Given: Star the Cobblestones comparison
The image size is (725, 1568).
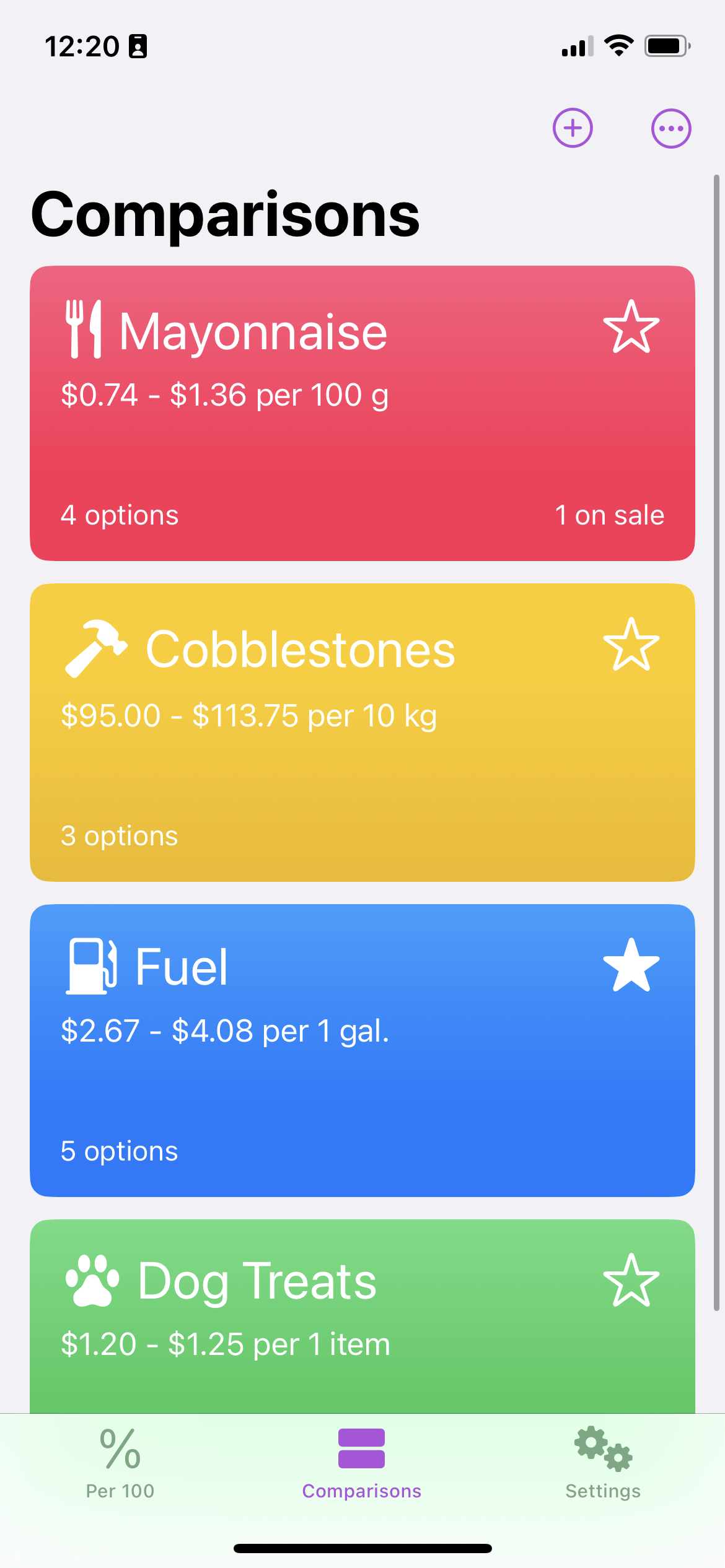Looking at the screenshot, I should [x=631, y=645].
